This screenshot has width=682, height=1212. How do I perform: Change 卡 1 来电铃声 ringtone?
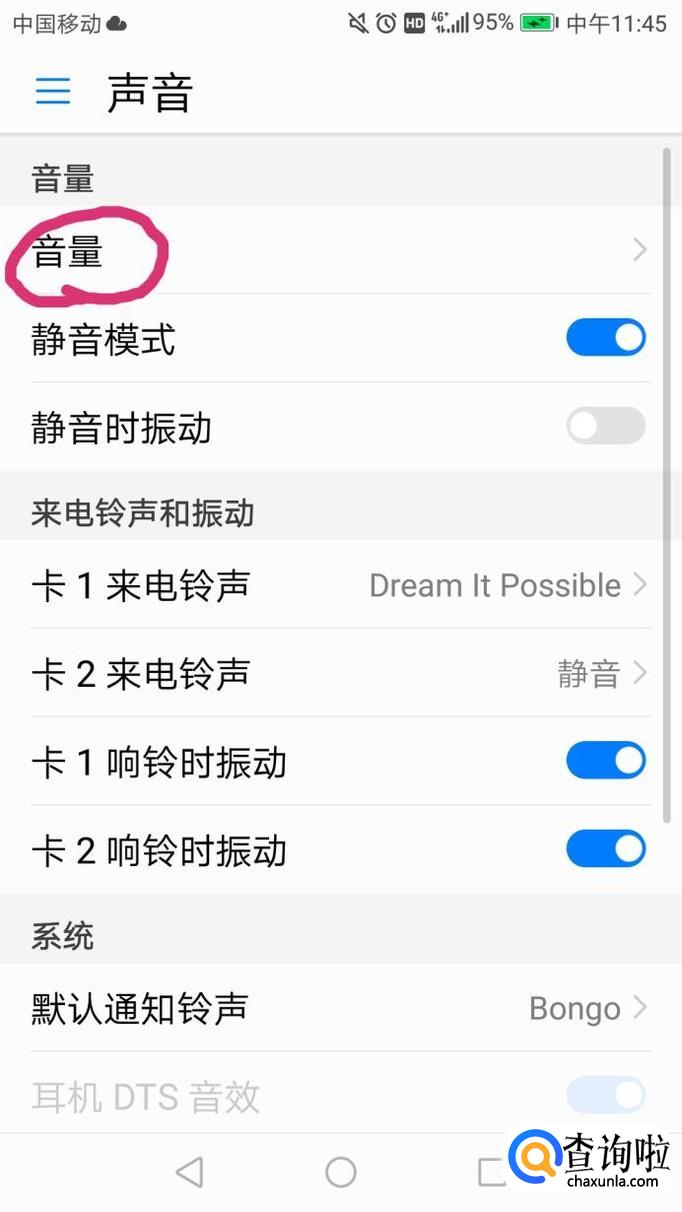(340, 585)
